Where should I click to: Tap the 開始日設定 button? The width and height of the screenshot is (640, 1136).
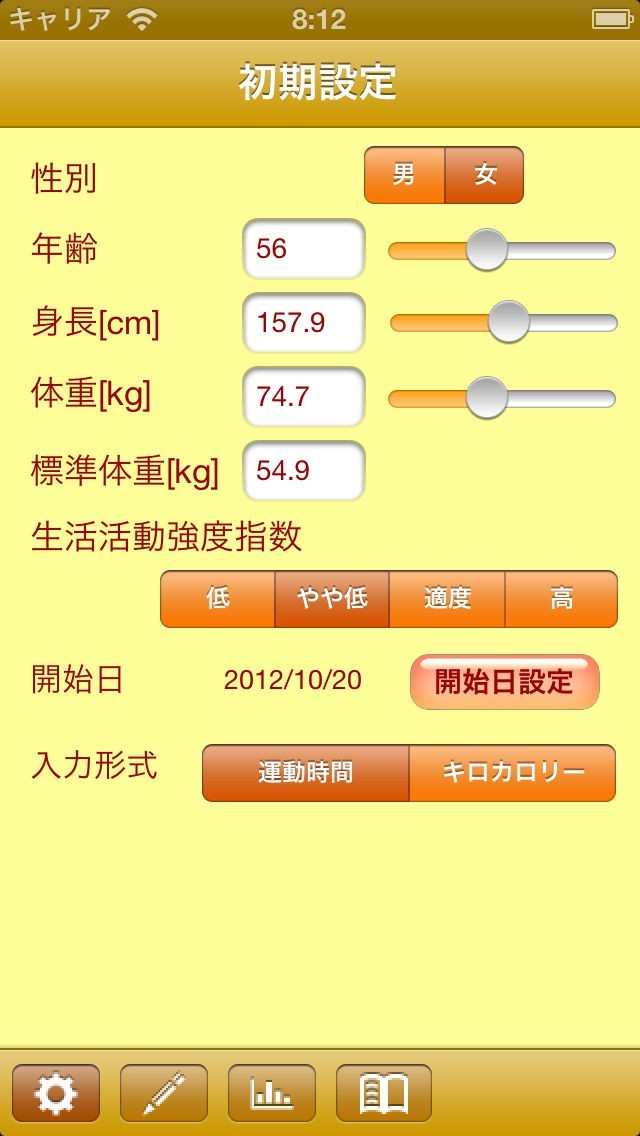tap(504, 682)
